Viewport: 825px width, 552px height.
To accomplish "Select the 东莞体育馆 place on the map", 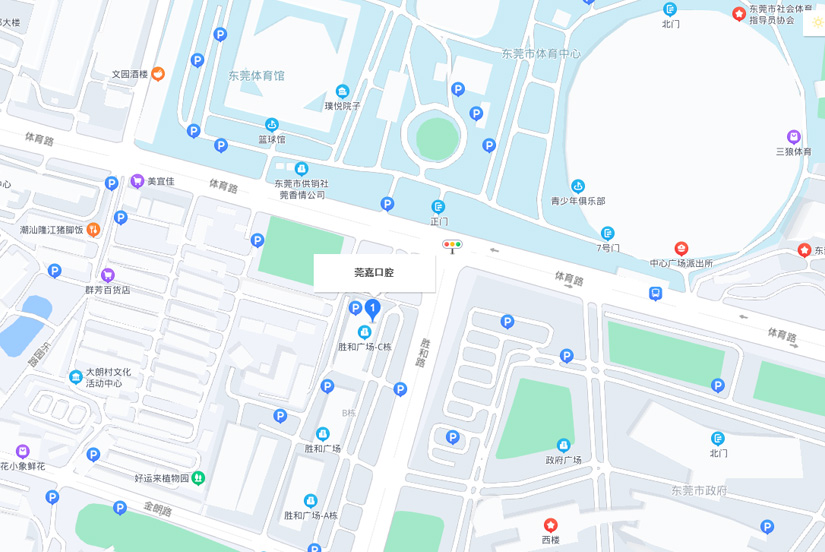I will 256,75.
